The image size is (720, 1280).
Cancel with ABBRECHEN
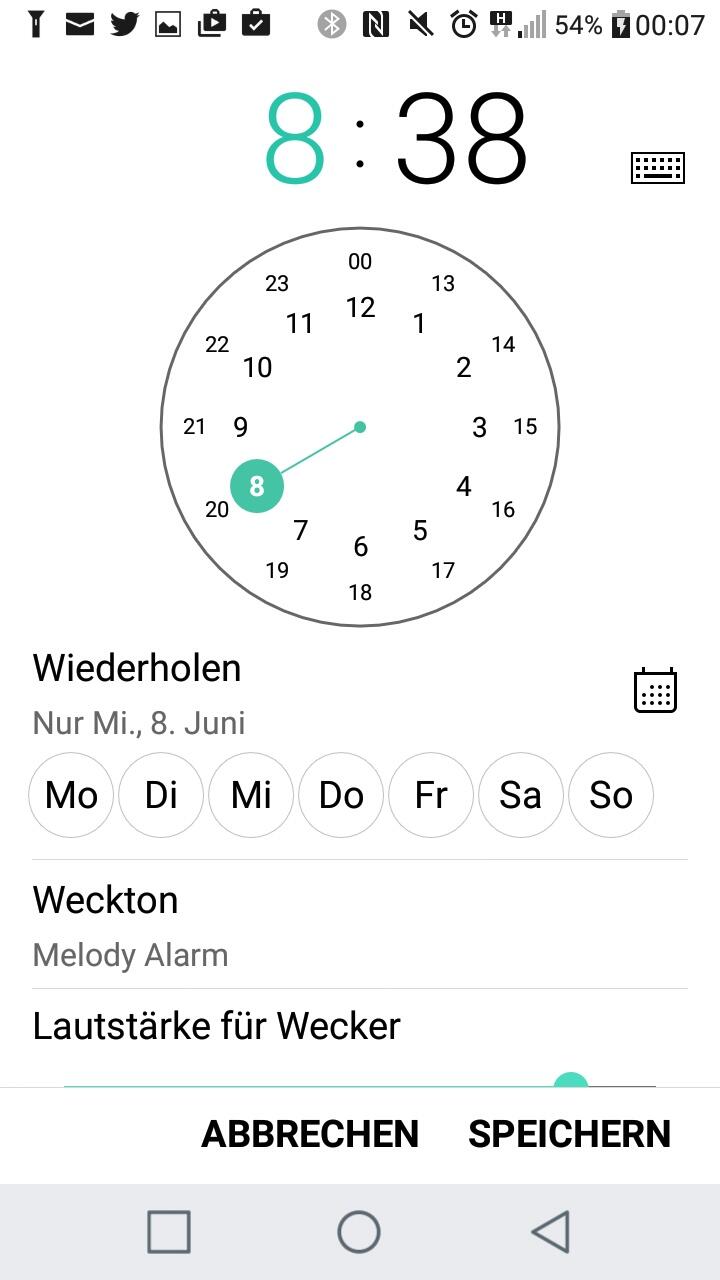pos(310,1134)
